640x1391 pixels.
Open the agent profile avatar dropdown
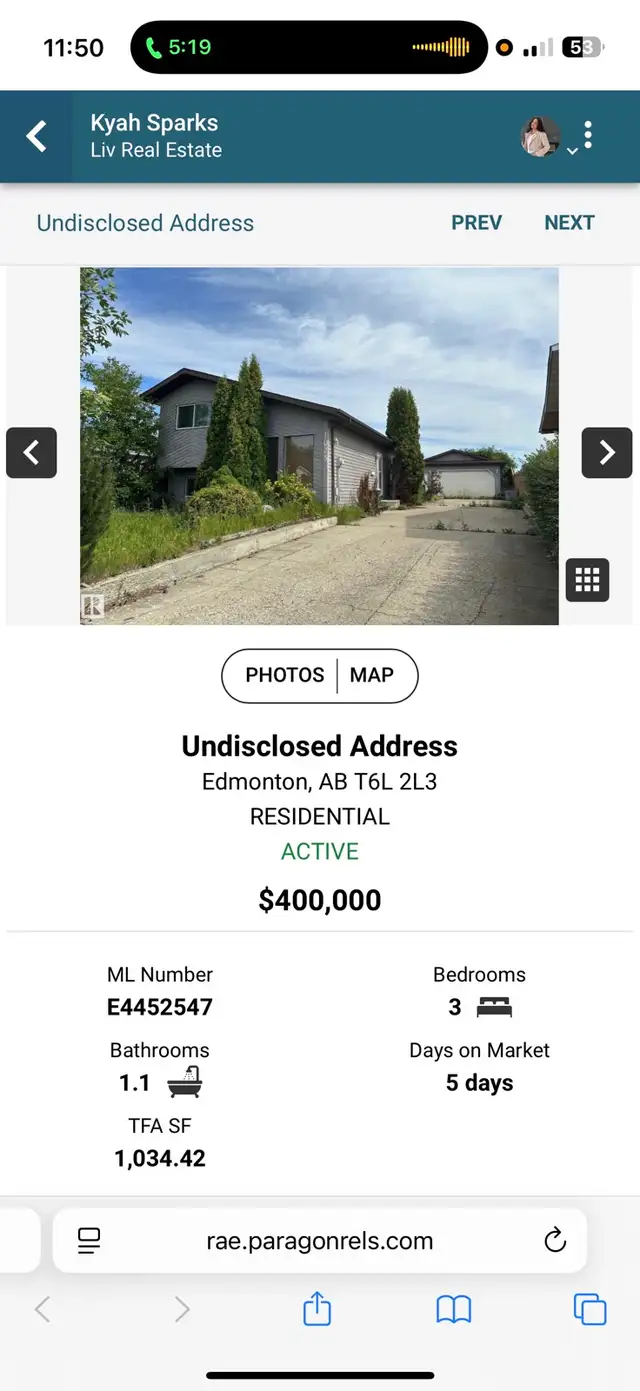[548, 137]
